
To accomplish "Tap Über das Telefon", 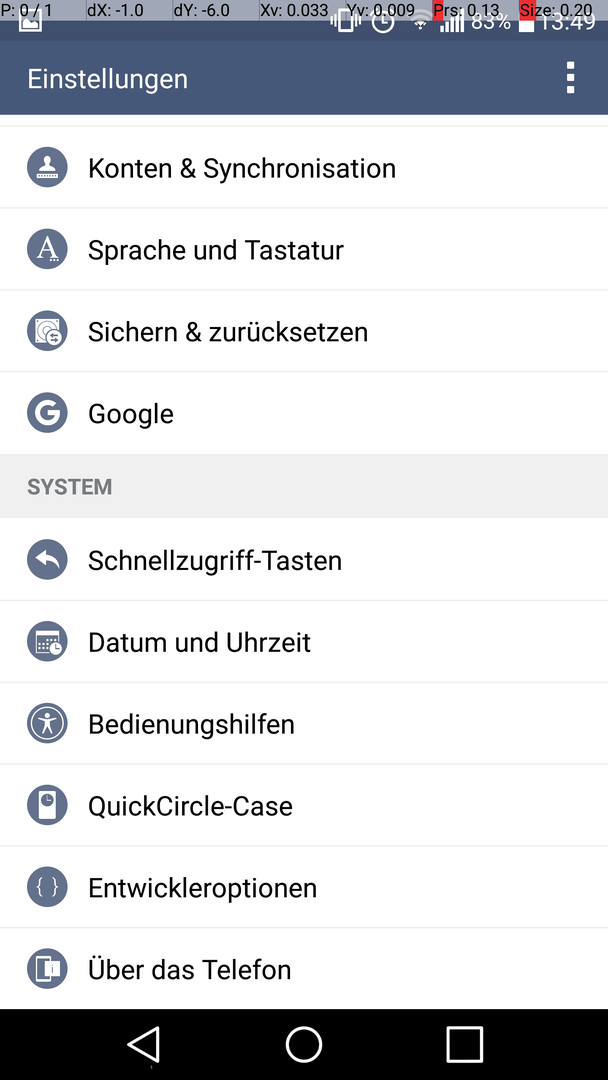I will (304, 969).
